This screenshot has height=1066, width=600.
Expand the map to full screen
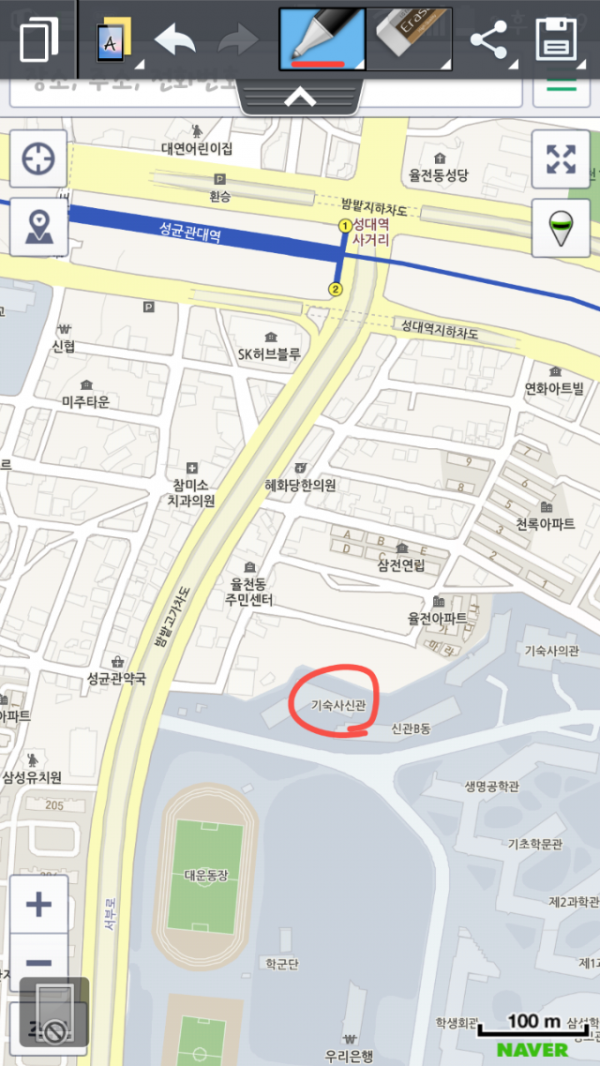point(560,158)
